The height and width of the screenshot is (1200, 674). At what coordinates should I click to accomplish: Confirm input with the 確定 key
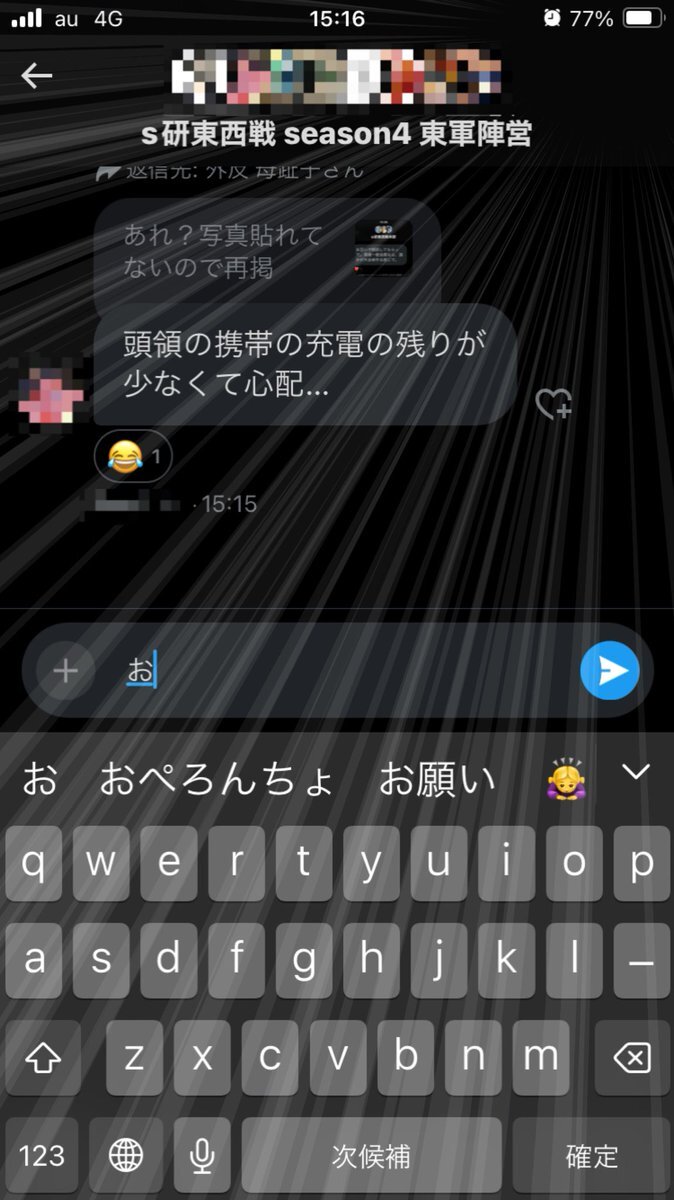[592, 1157]
